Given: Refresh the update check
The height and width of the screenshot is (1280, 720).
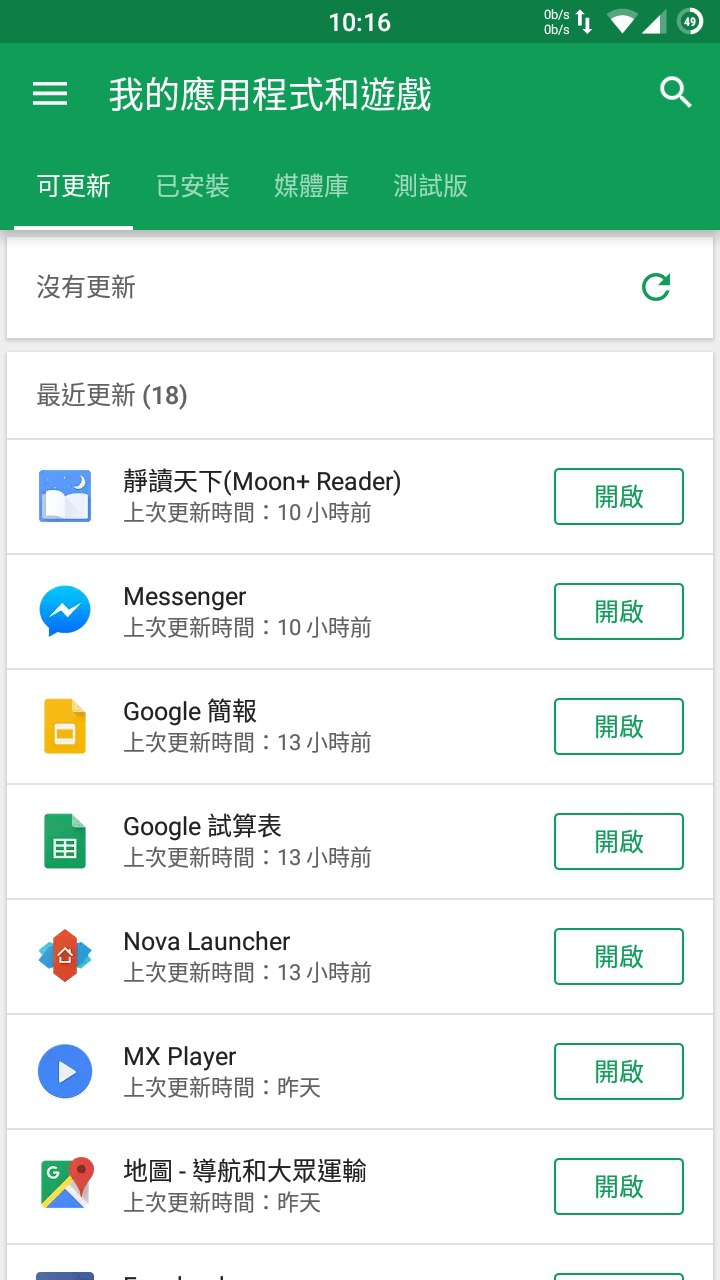Looking at the screenshot, I should pos(656,288).
